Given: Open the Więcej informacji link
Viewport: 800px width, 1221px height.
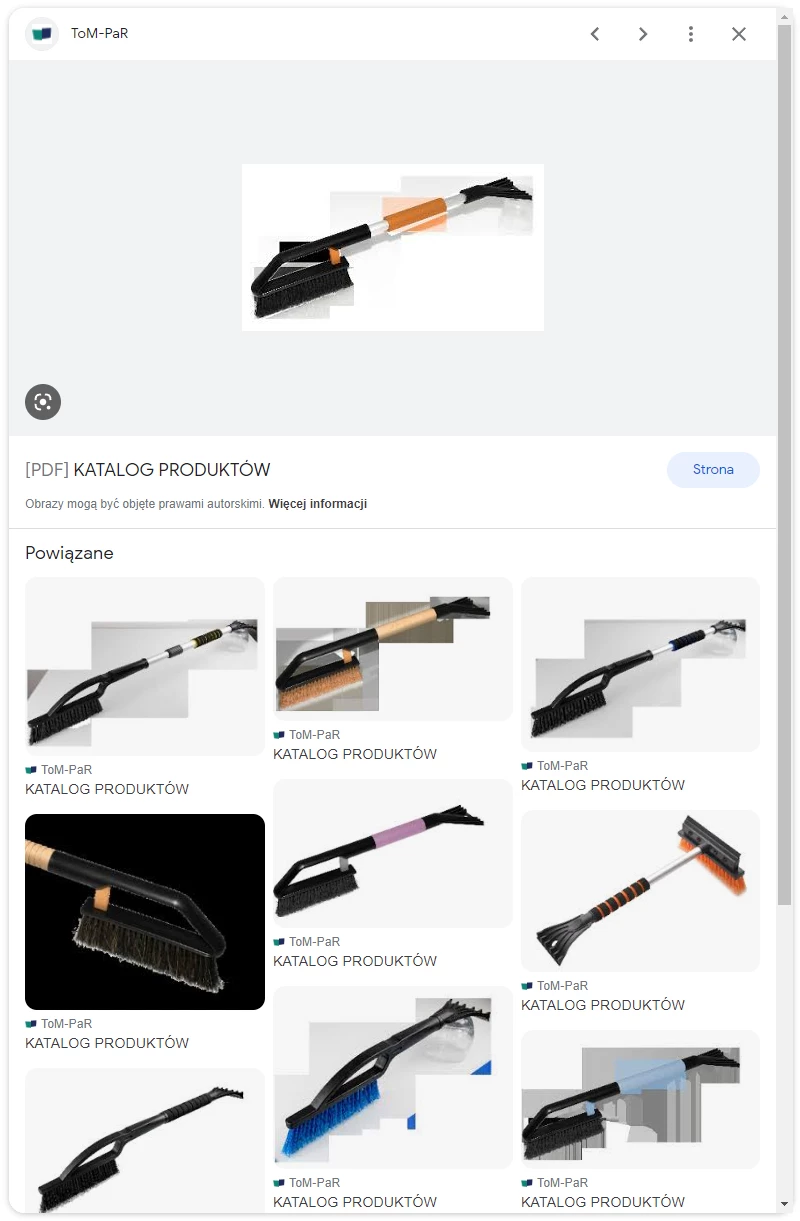Looking at the screenshot, I should [317, 504].
